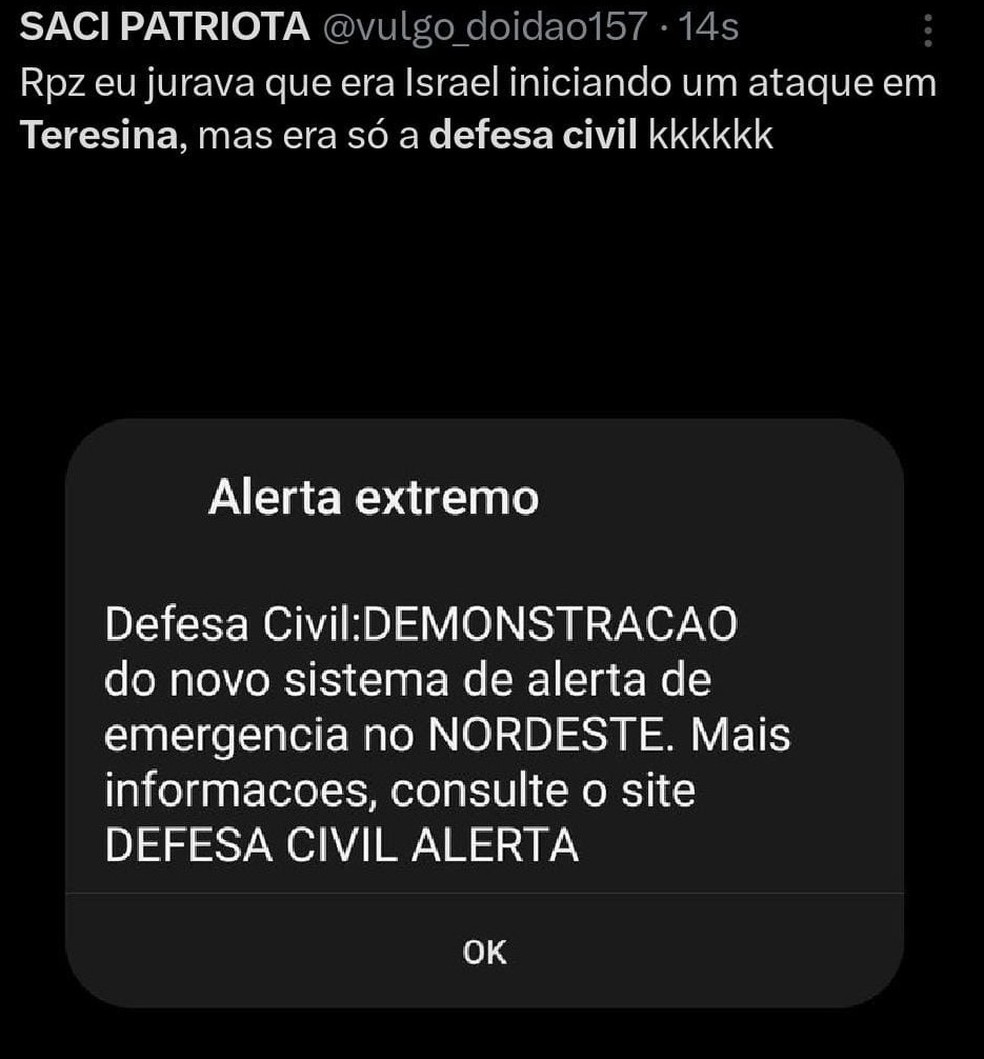Viewport: 984px width, 1059px height.
Task: Open tweet actions with the vertical ellipsis icon
Action: click(928, 29)
